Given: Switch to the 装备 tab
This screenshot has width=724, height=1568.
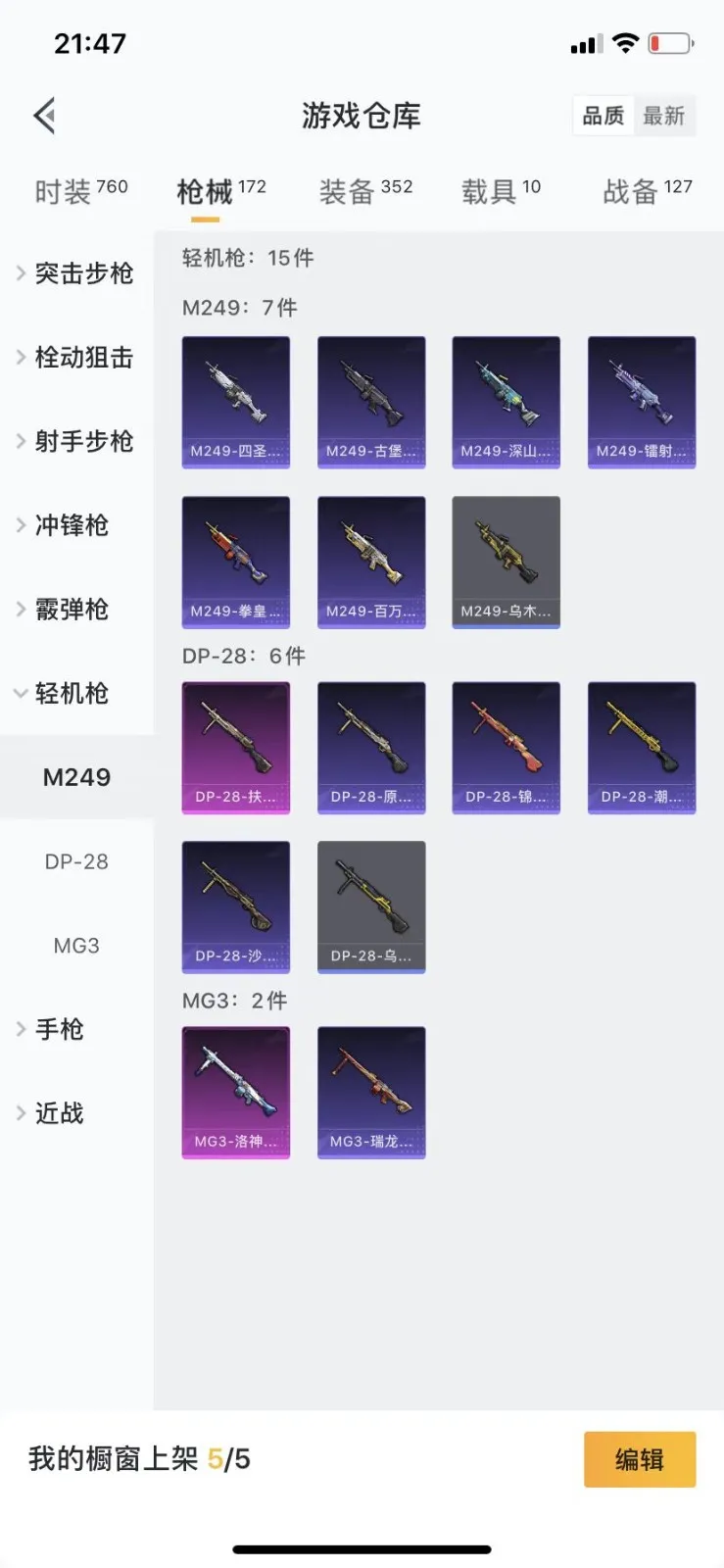Looking at the screenshot, I should (365, 190).
